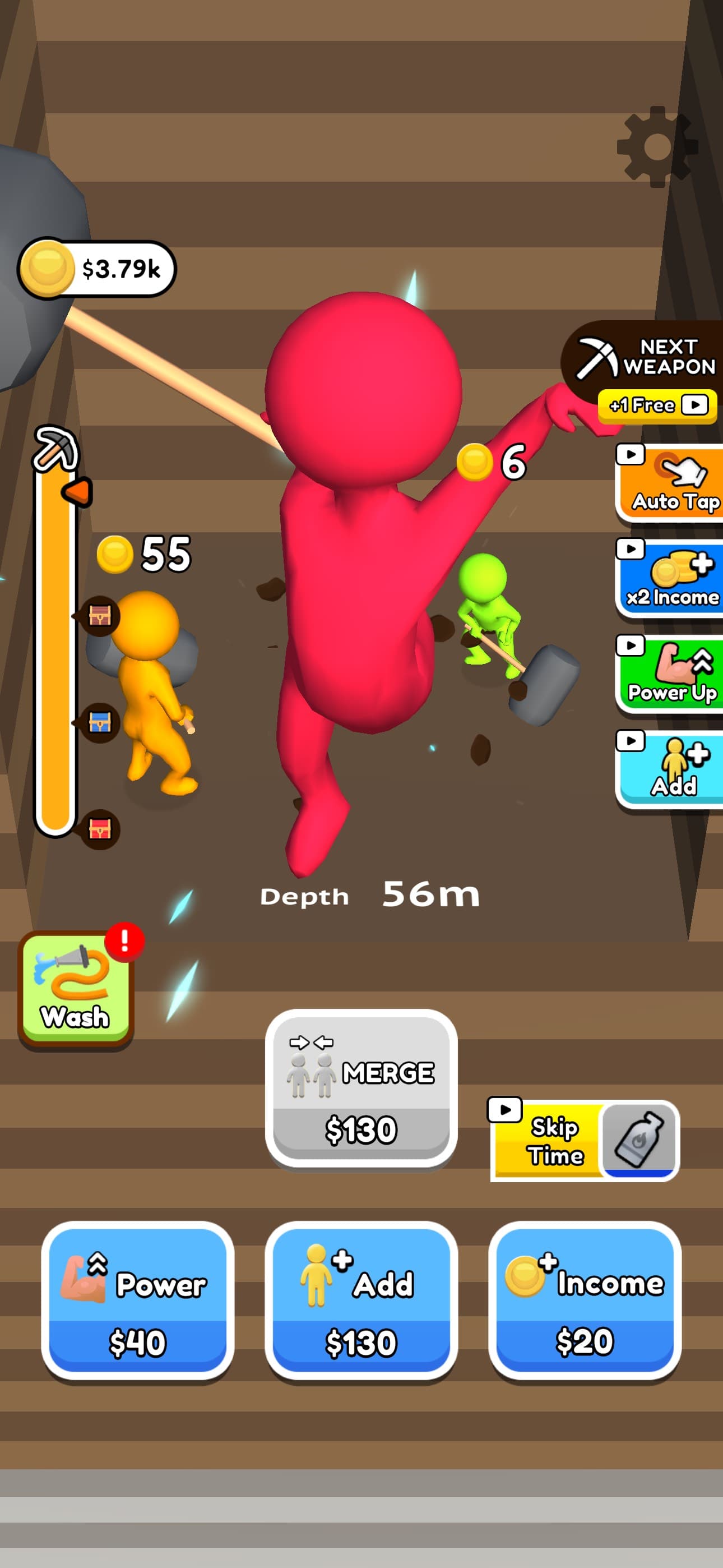Add a free worker via the cyan Add button
The width and height of the screenshot is (723, 1568).
[669, 769]
